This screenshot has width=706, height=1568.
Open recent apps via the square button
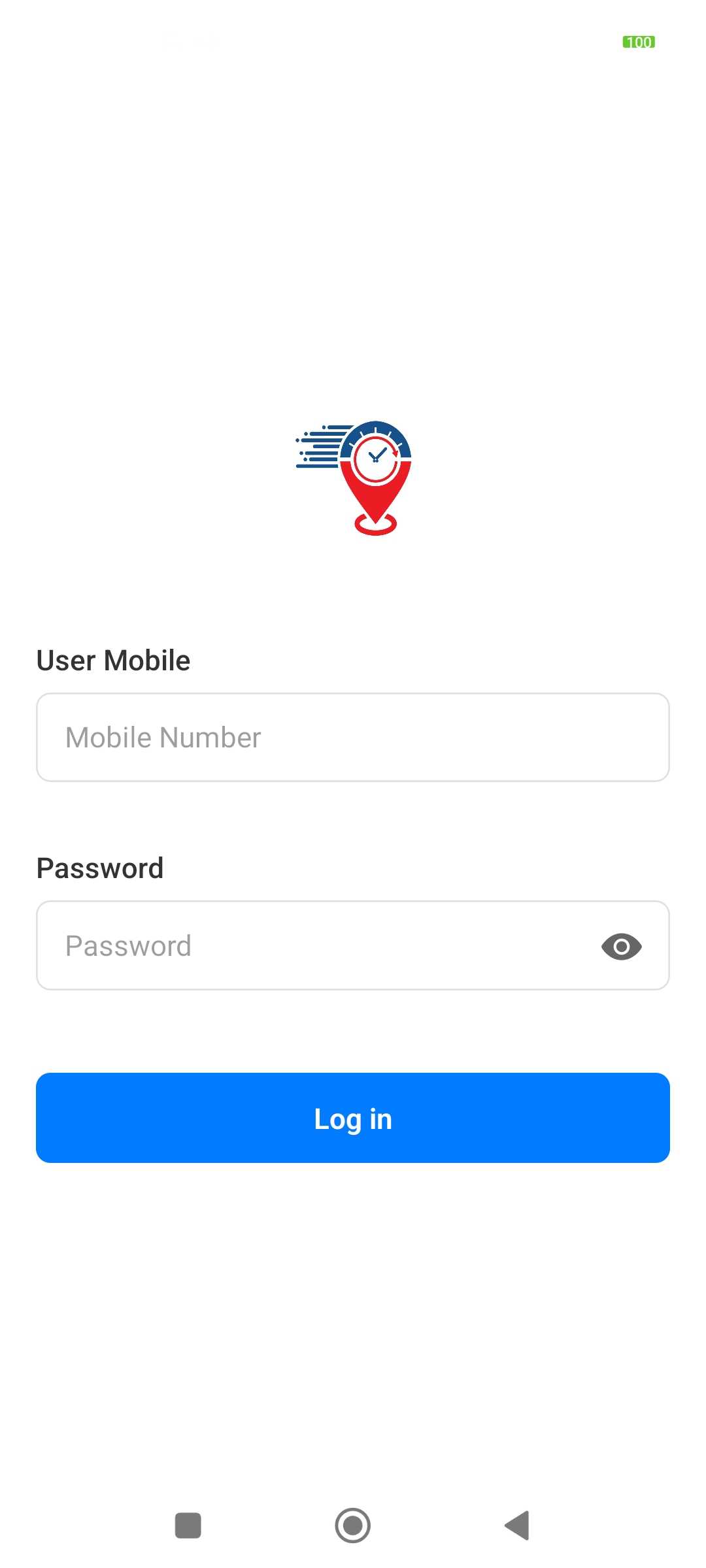tap(188, 1526)
